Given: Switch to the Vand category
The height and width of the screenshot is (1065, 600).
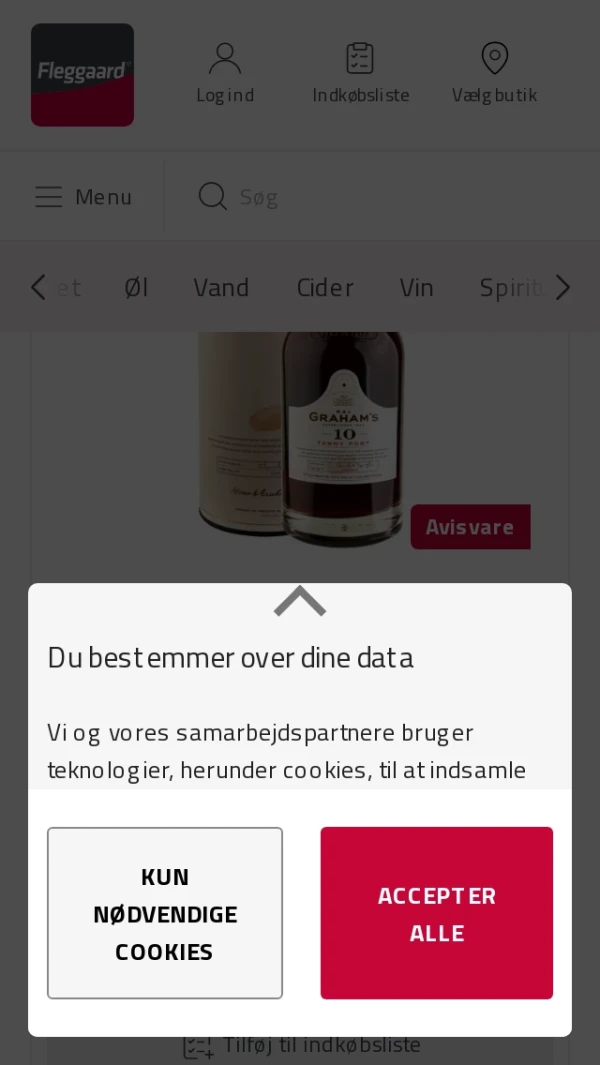Looking at the screenshot, I should [221, 288].
